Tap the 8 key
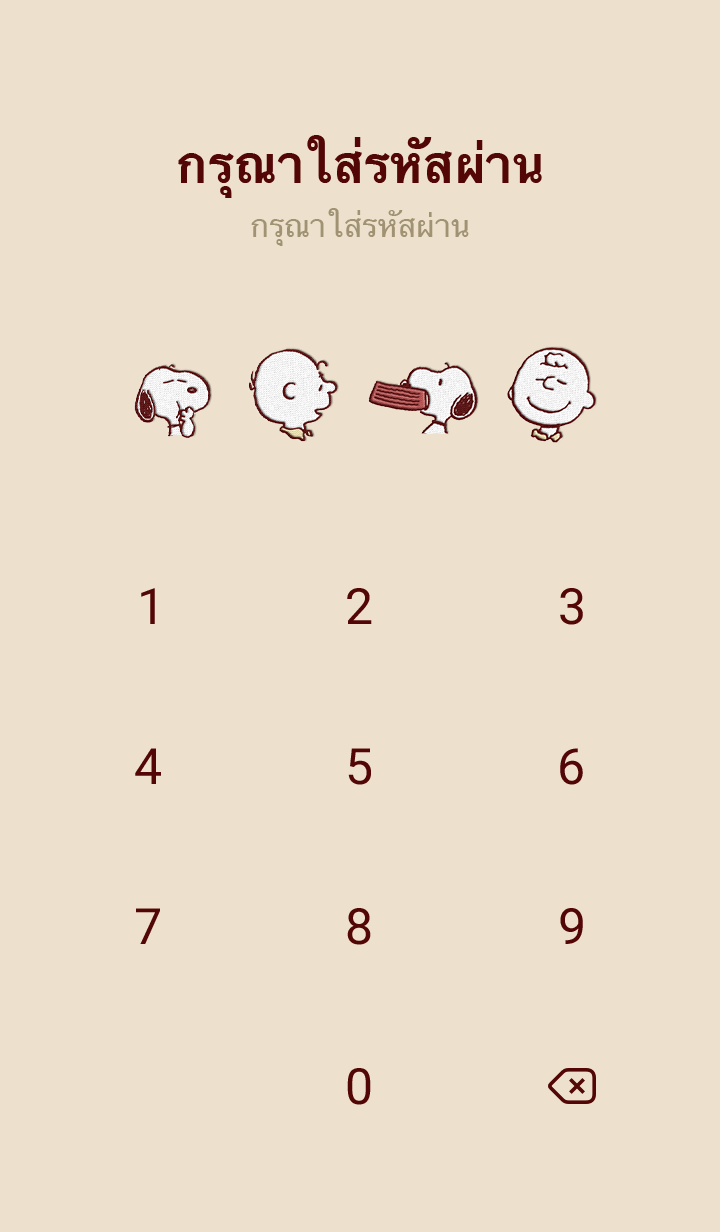 (359, 927)
